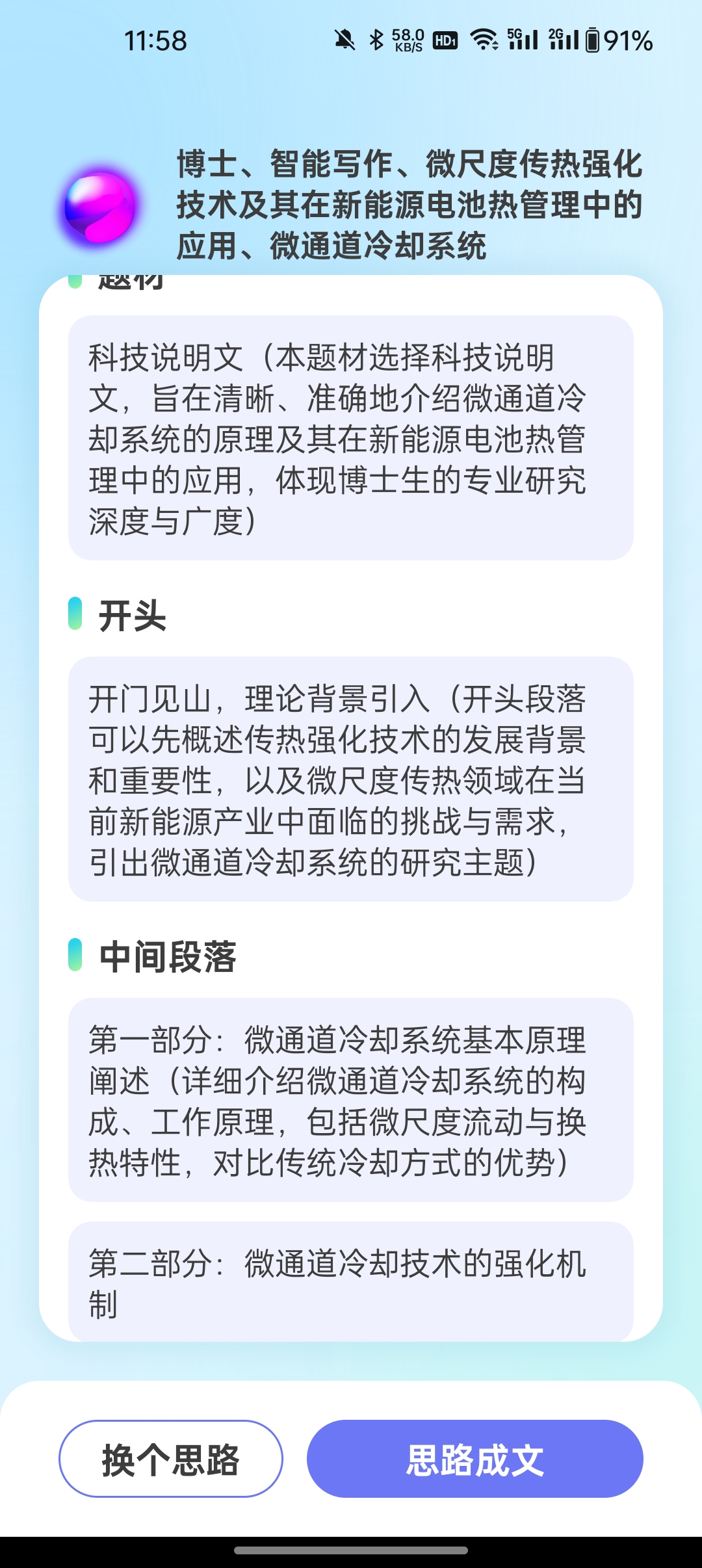Screen dimensions: 702x1568
Task: Open the Bluetooth status icon
Action: coord(376,40)
